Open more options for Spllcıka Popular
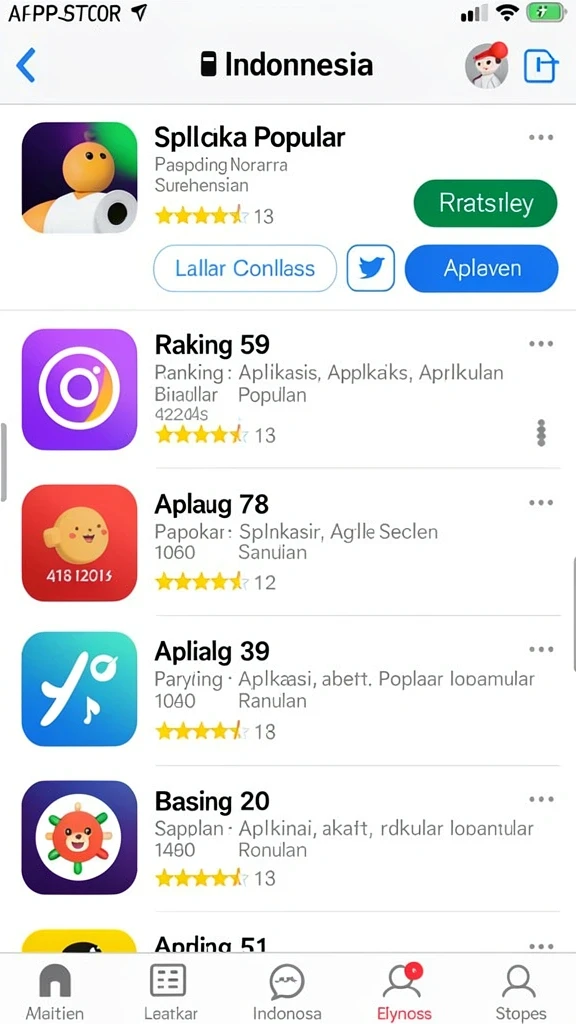The width and height of the screenshot is (576, 1024). click(x=541, y=138)
